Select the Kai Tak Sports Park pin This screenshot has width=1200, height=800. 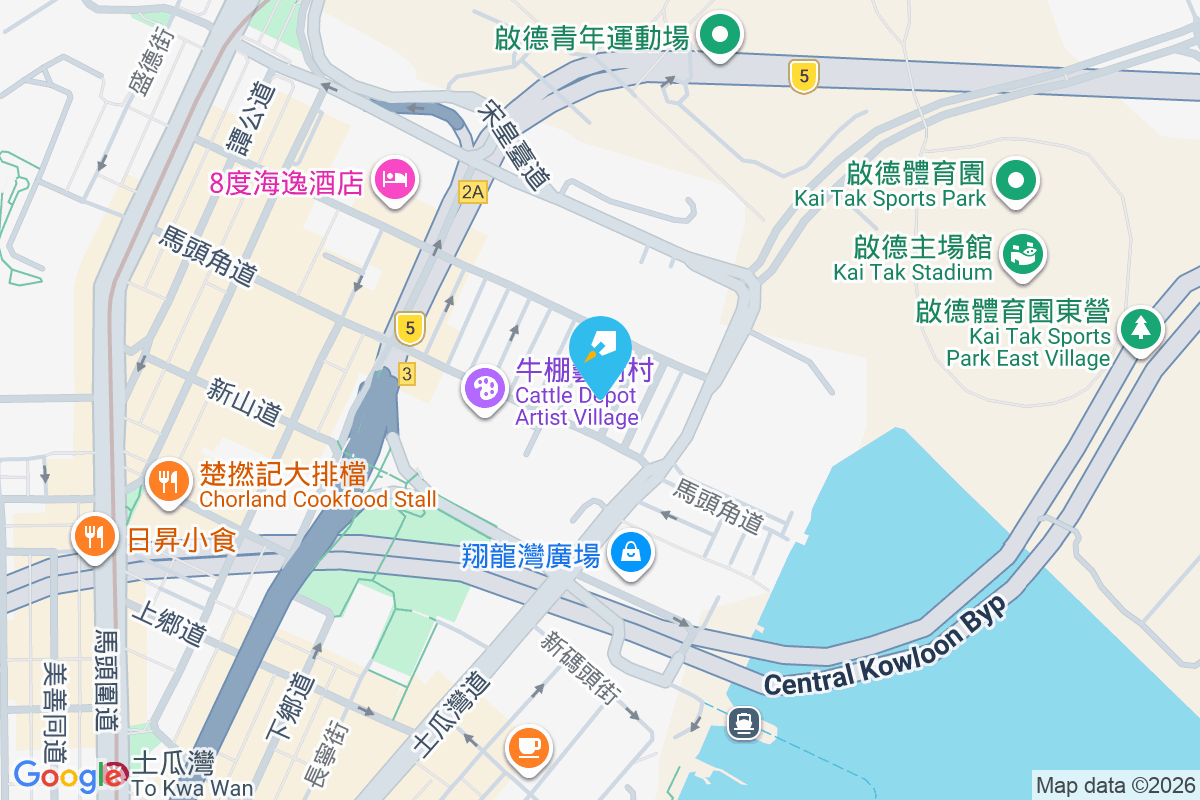pyautogui.click(x=1016, y=180)
